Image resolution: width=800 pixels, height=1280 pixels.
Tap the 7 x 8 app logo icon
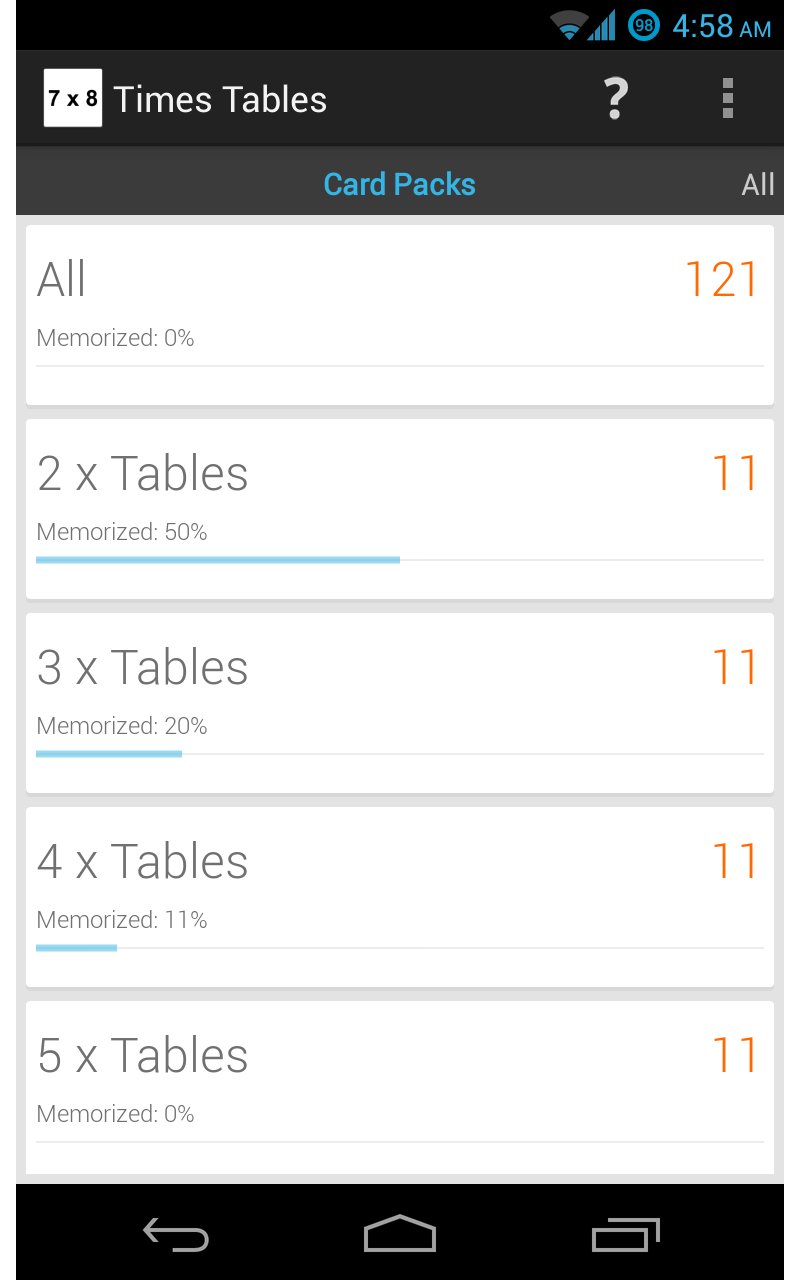click(71, 98)
